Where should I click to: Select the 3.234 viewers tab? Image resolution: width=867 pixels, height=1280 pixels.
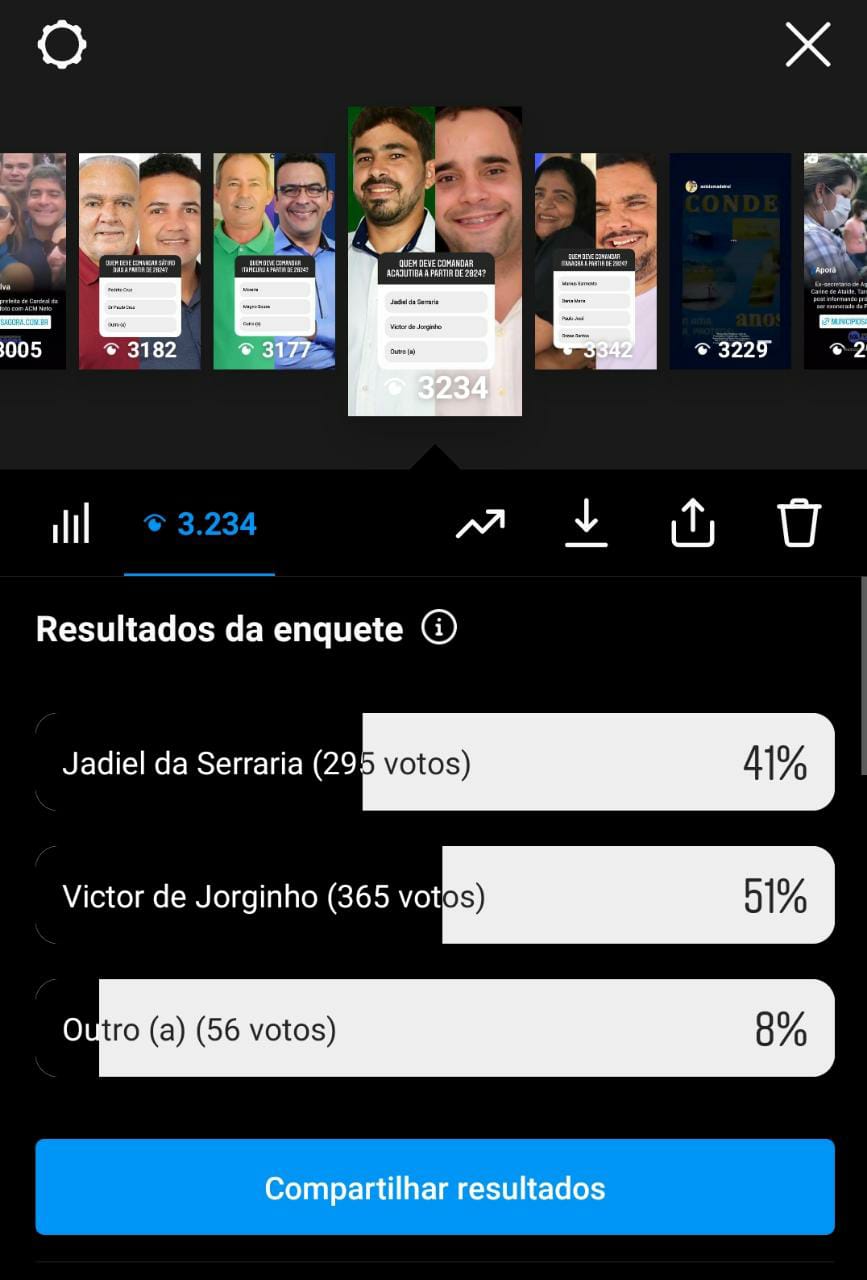[x=200, y=524]
